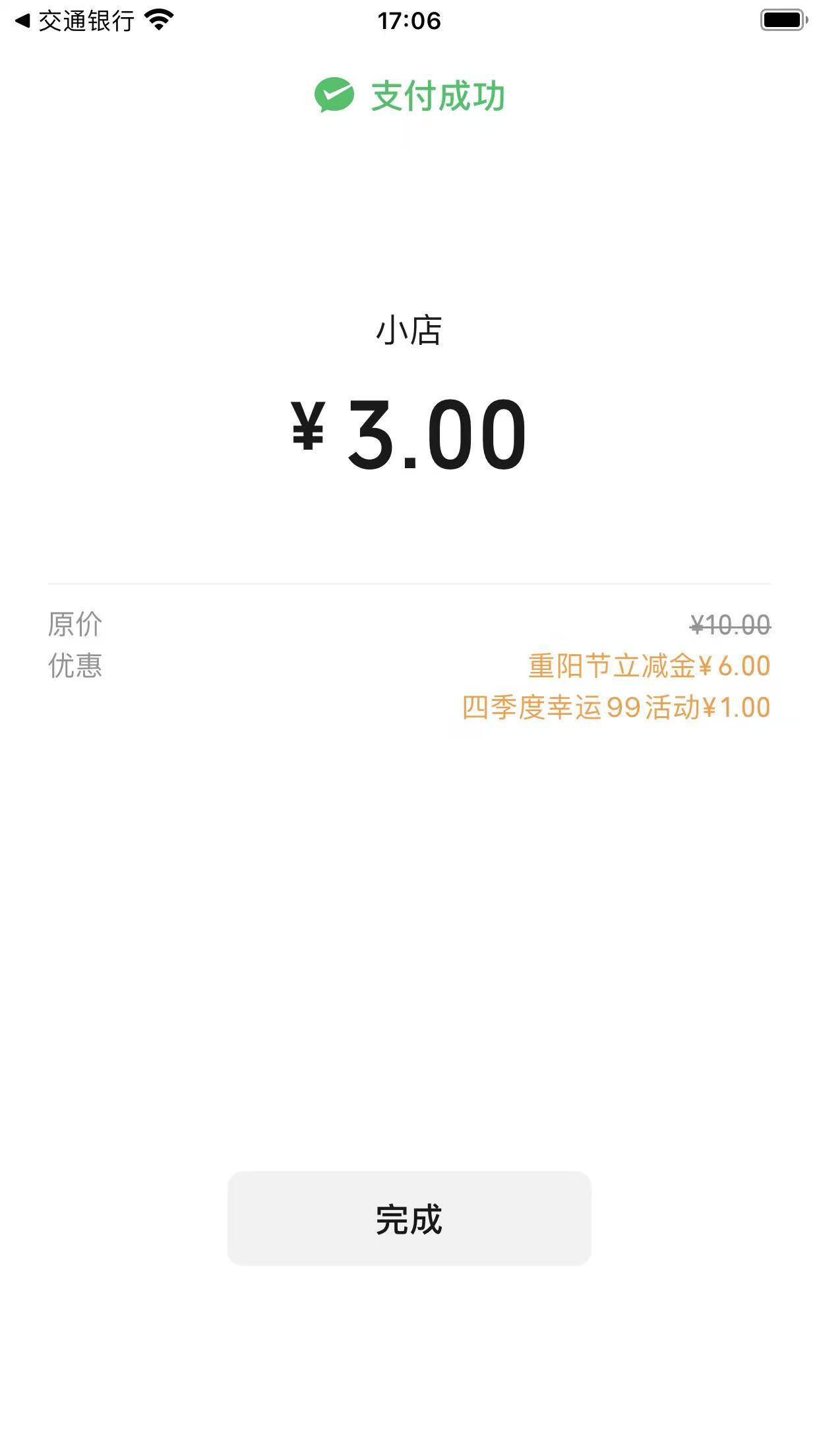Tap the 完成 button to finish

[x=409, y=1219]
